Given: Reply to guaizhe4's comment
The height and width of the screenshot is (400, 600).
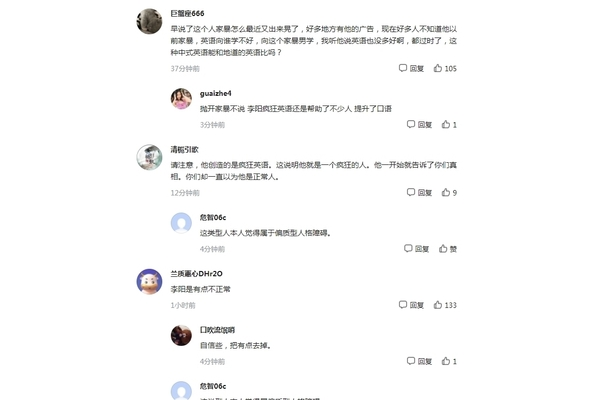Looking at the screenshot, I should [418, 125].
